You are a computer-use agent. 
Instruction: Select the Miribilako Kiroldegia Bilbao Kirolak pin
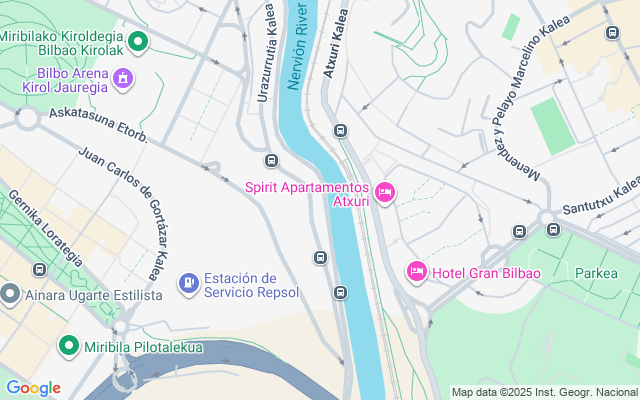tap(139, 41)
